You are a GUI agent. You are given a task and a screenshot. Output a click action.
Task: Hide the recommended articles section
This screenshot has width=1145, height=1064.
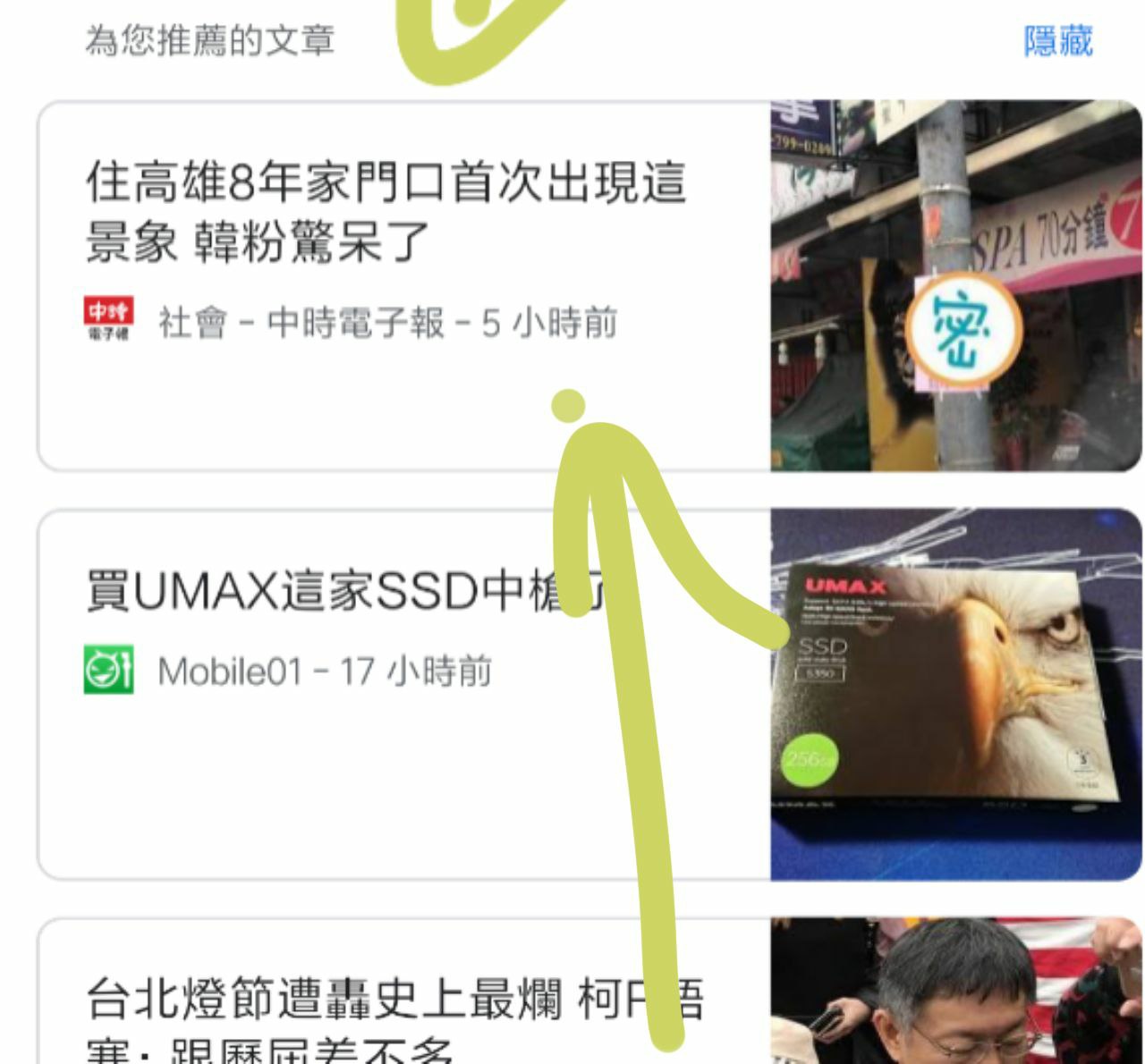pyautogui.click(x=1057, y=41)
